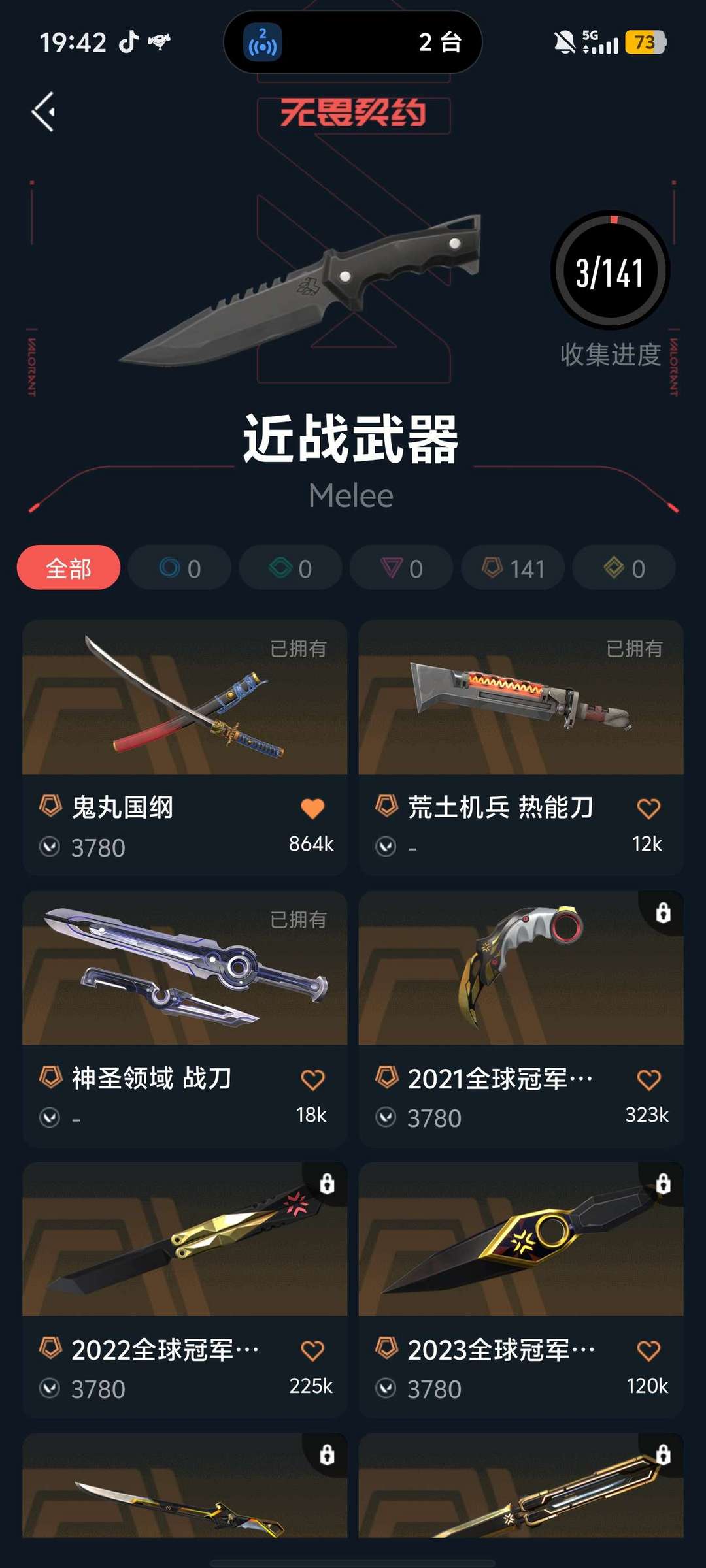
Task: Click the VALORANT points icon beside 鬼丸国纲 price
Action: click(50, 847)
